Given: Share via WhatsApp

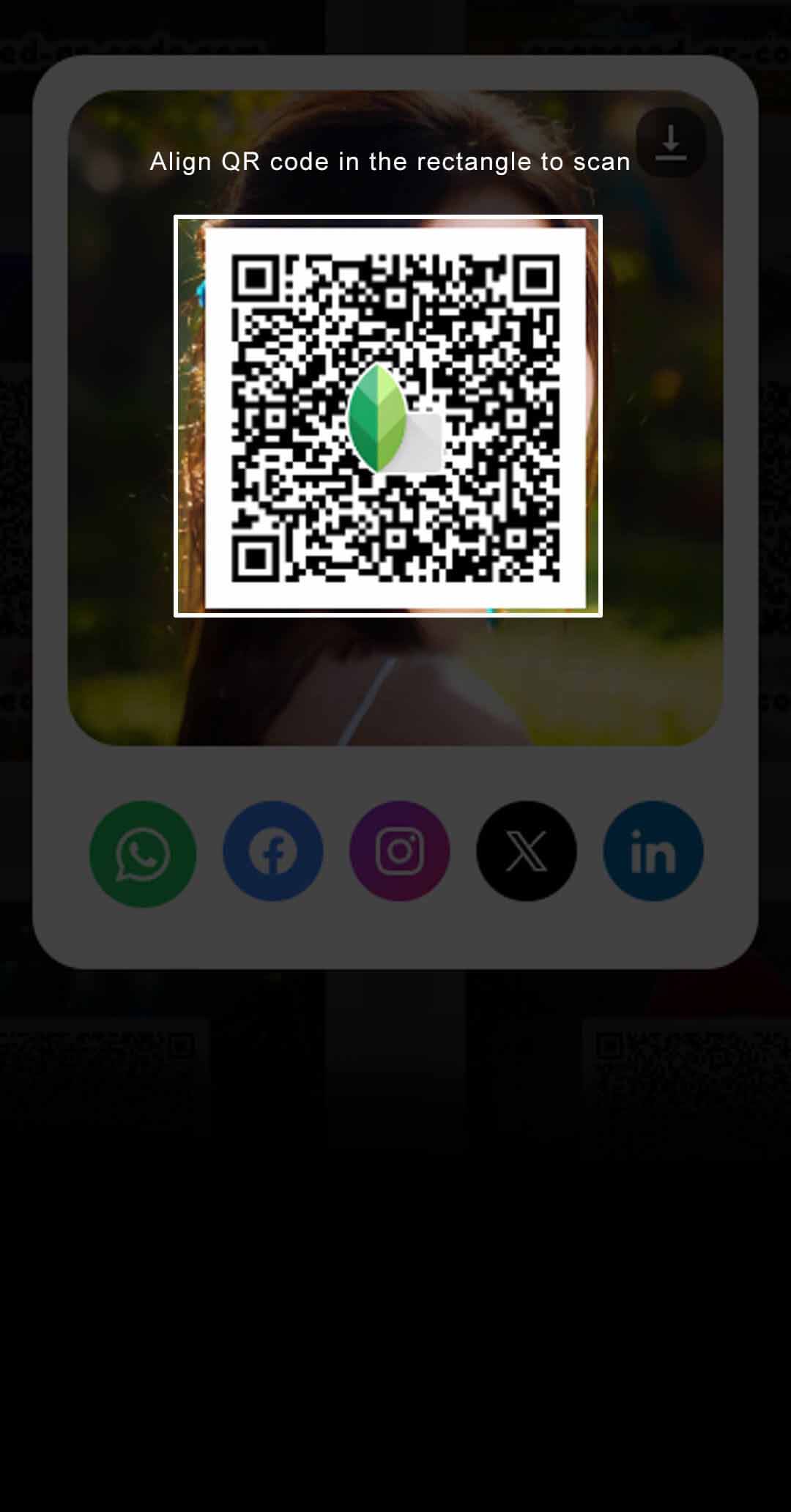Looking at the screenshot, I should [x=143, y=853].
